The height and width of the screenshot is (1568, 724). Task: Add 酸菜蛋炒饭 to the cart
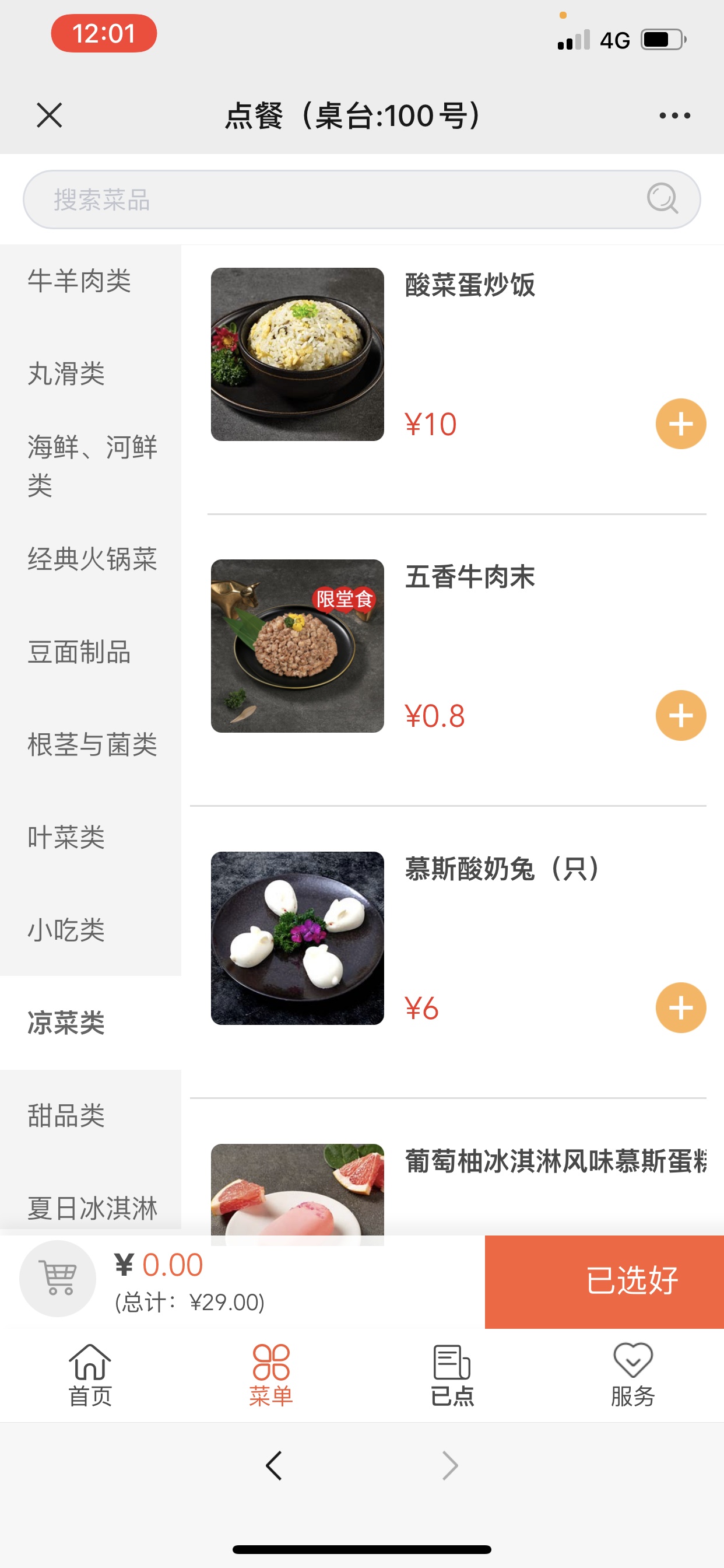click(x=680, y=423)
